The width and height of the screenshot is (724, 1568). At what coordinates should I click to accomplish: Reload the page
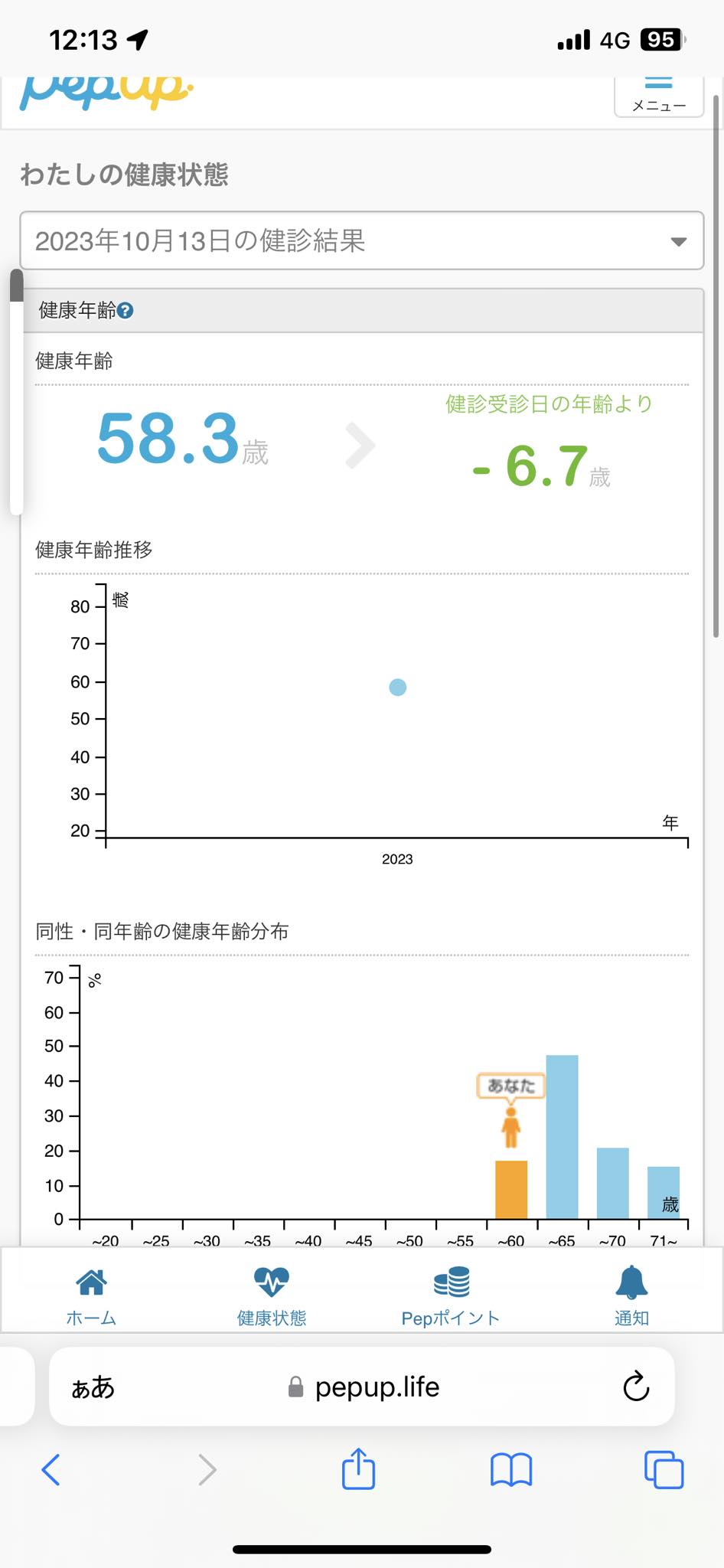click(635, 1387)
